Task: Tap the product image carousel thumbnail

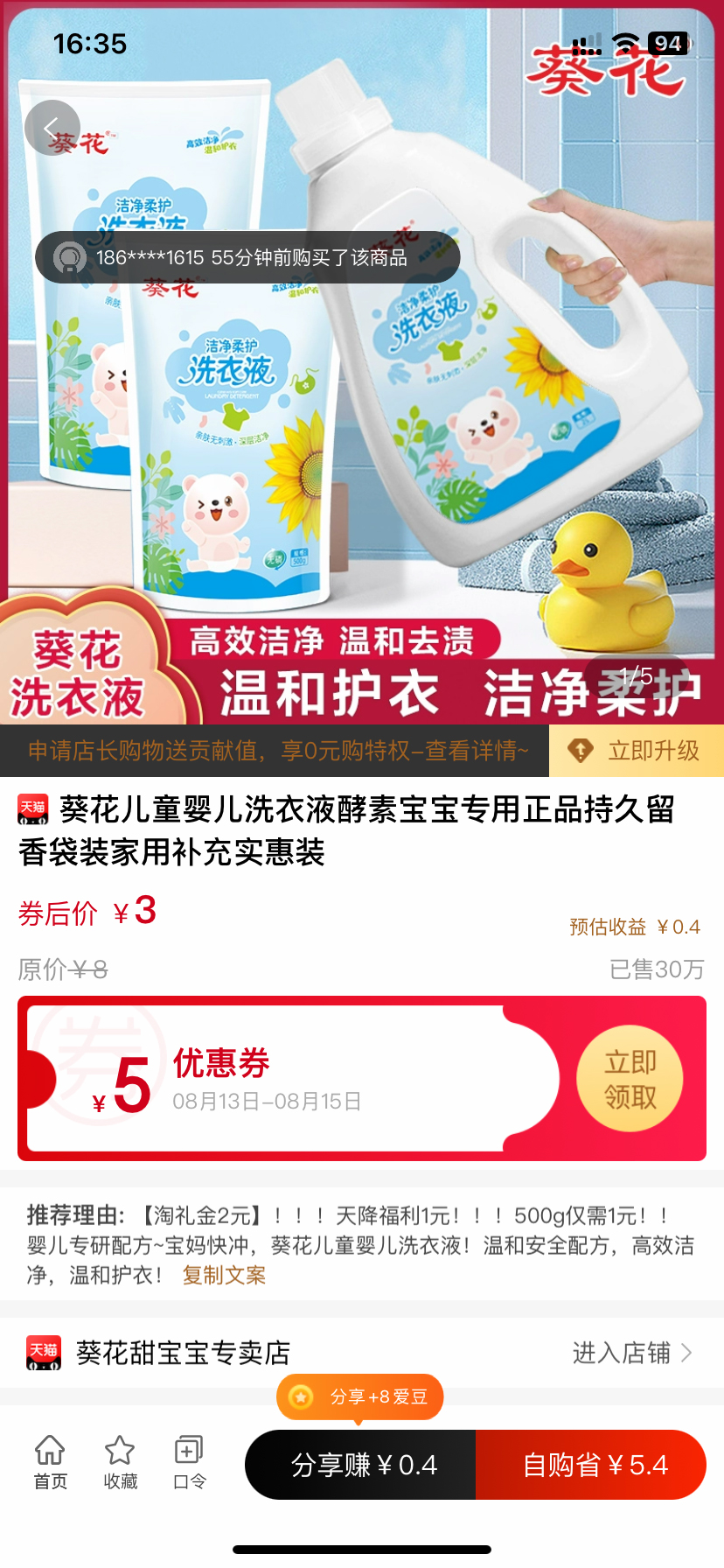Action: click(362, 394)
